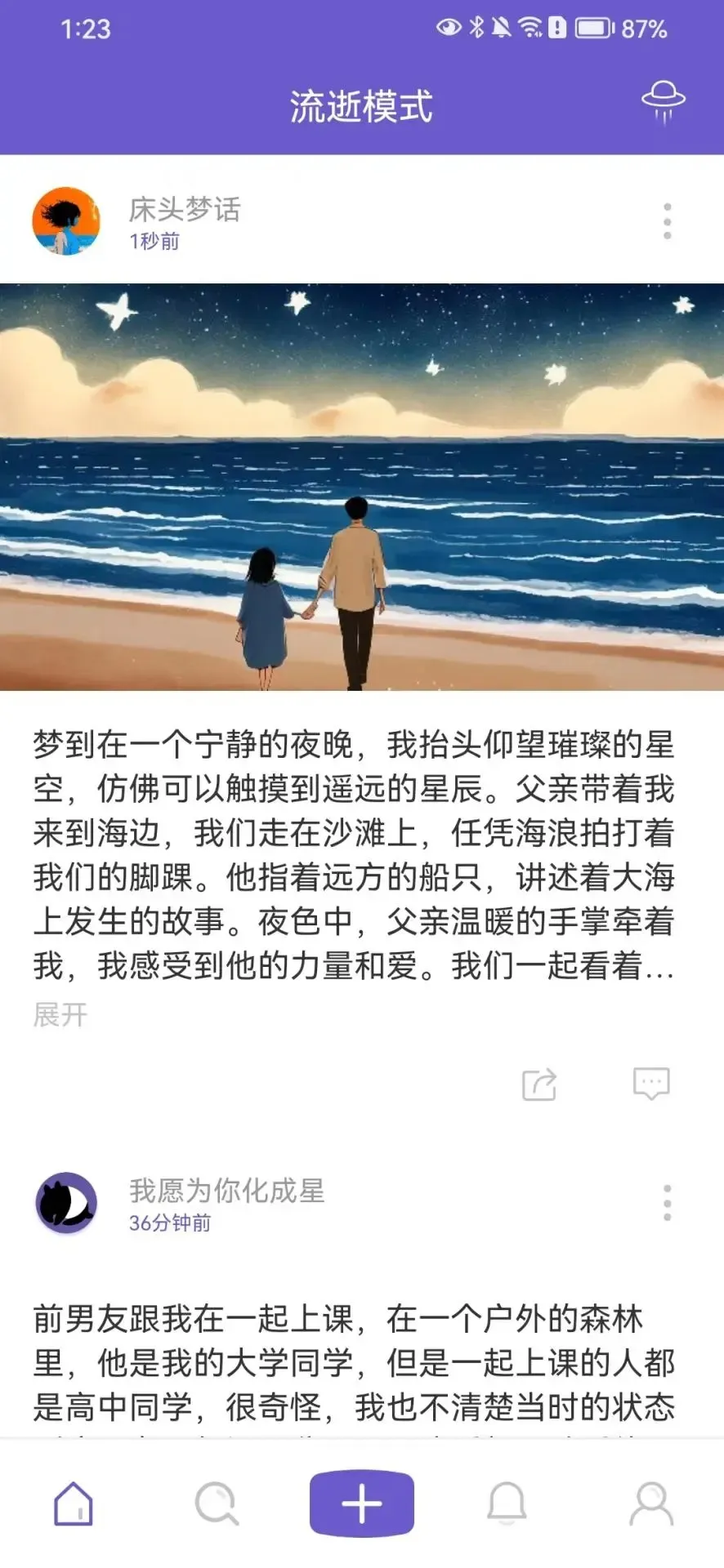Open 我愿为你化成星's avatar
724x1568 pixels.
click(66, 1203)
